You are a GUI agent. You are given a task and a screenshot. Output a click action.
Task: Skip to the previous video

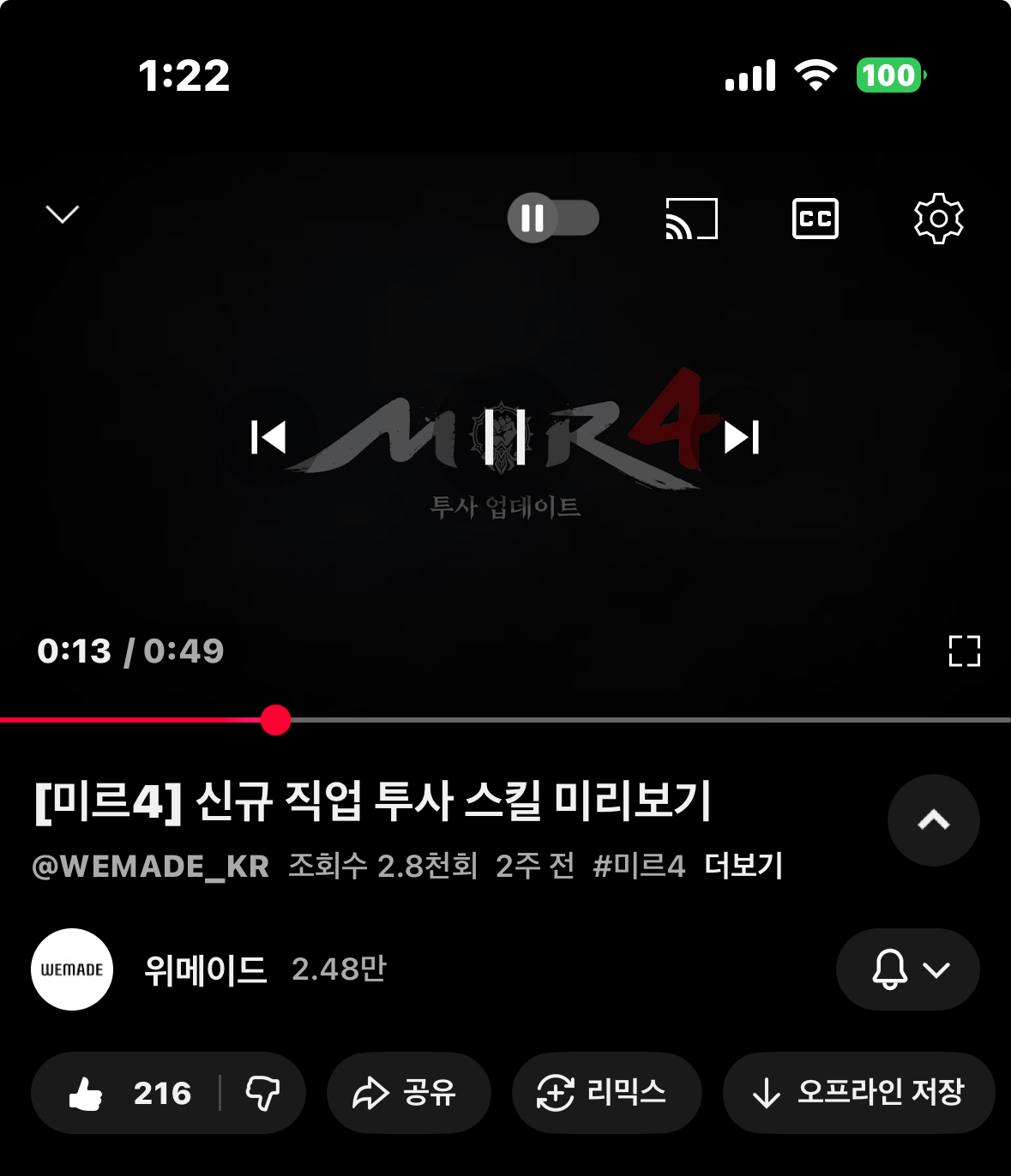(268, 437)
